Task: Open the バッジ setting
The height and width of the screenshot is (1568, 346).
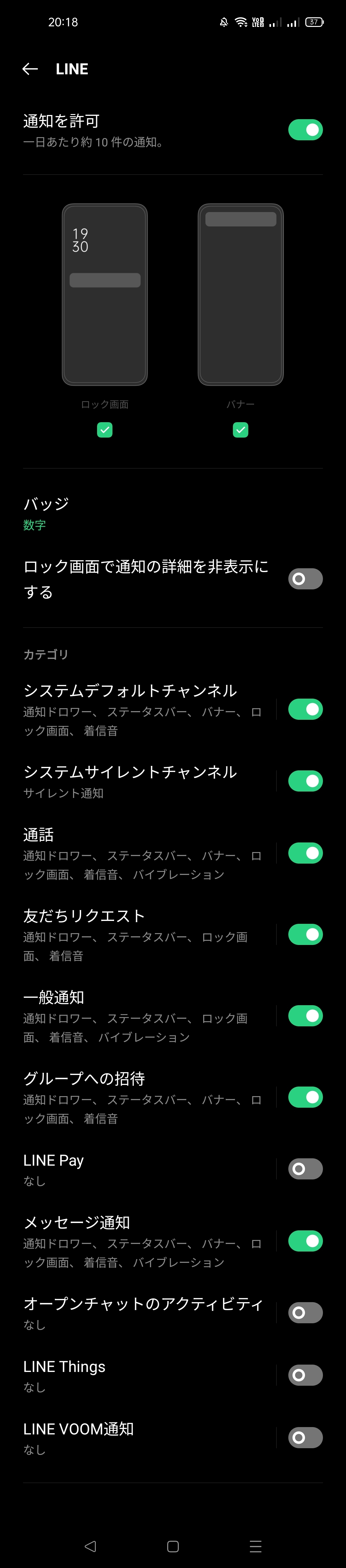Action: pyautogui.click(x=173, y=513)
